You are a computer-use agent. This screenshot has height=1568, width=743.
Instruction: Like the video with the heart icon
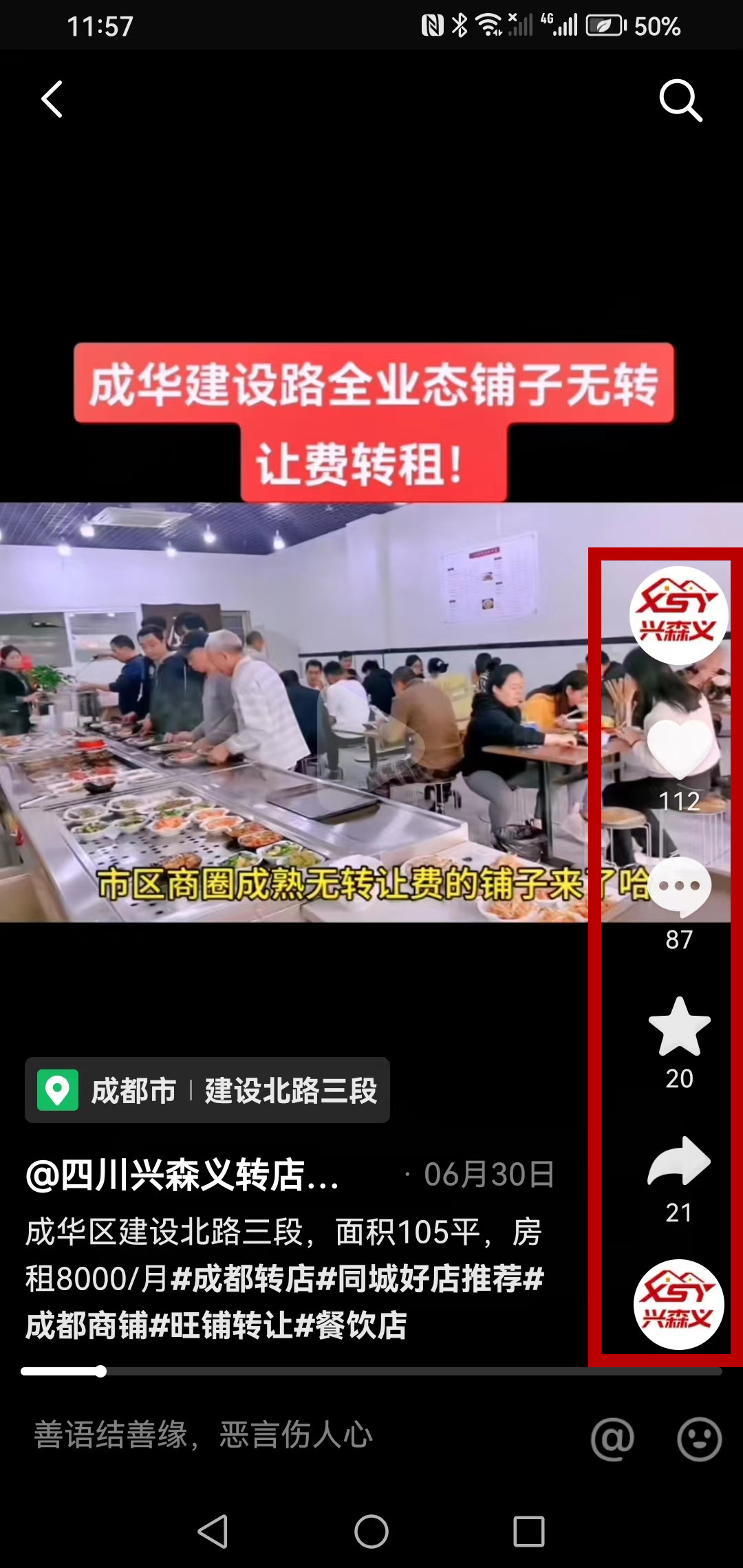[x=679, y=750]
